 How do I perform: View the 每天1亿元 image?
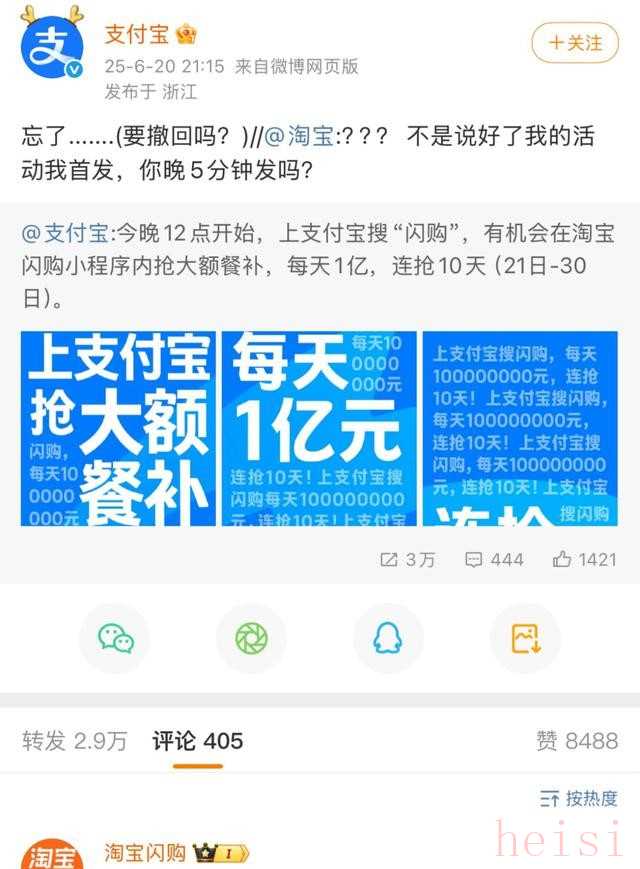tap(319, 428)
